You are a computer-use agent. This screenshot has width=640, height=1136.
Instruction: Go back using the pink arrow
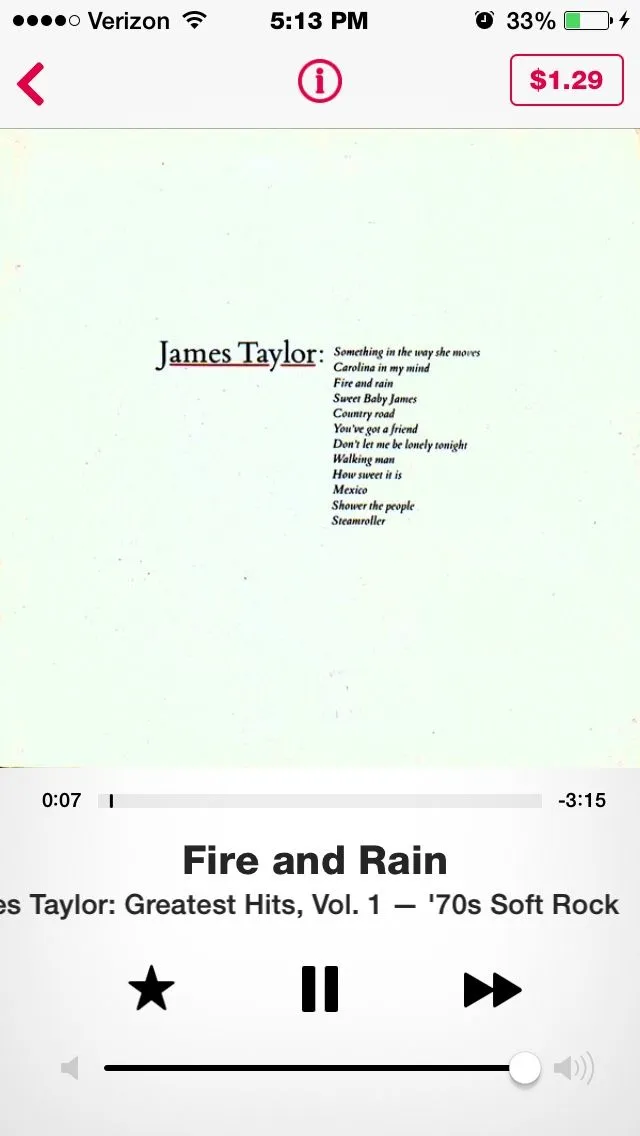[x=31, y=83]
